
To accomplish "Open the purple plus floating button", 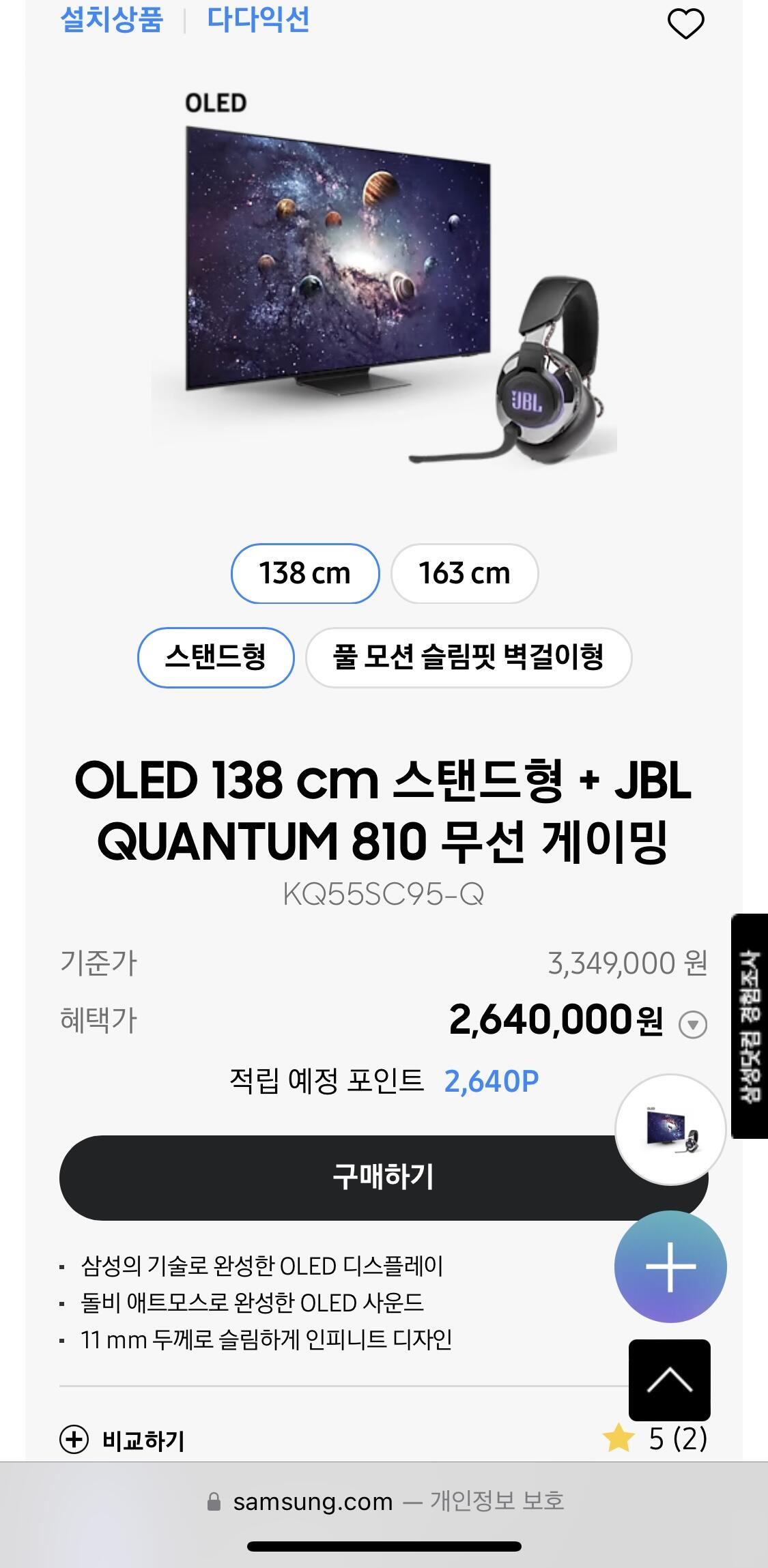I will (x=670, y=1266).
